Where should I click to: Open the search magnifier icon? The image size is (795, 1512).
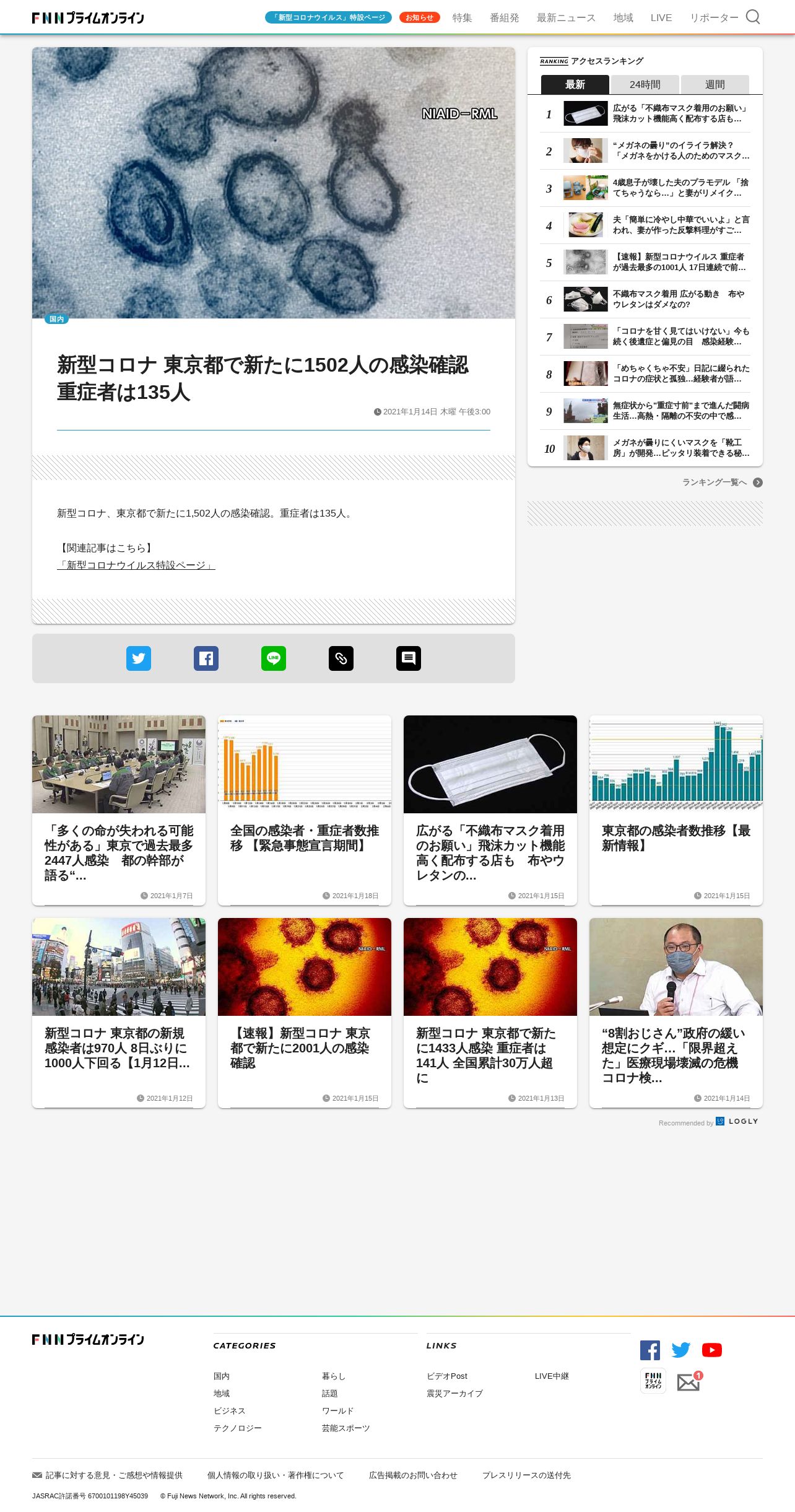pos(752,17)
